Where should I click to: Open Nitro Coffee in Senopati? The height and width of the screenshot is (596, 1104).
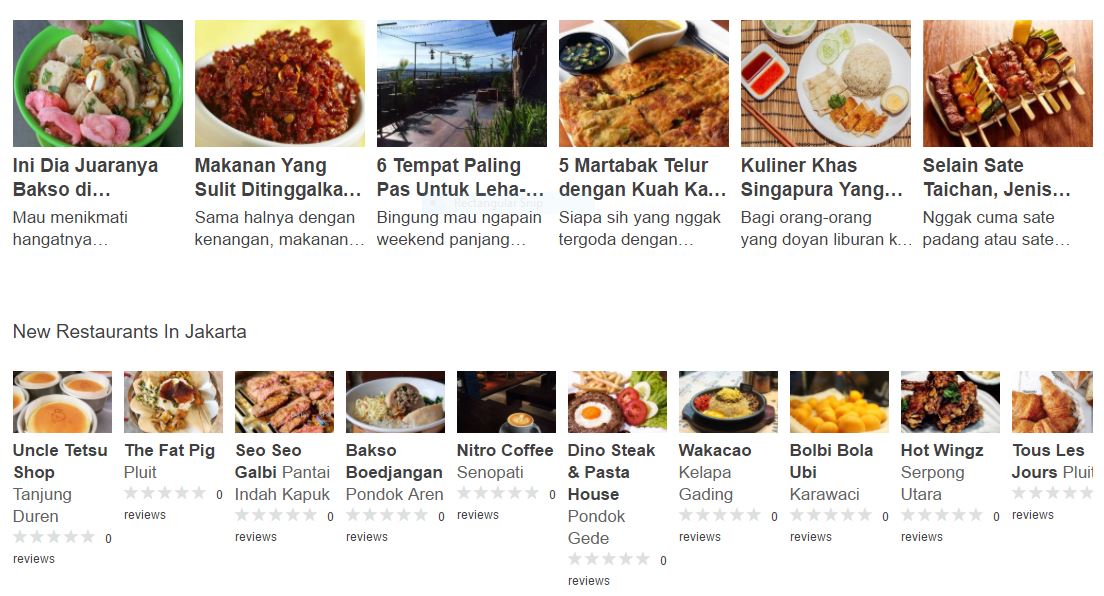[505, 450]
